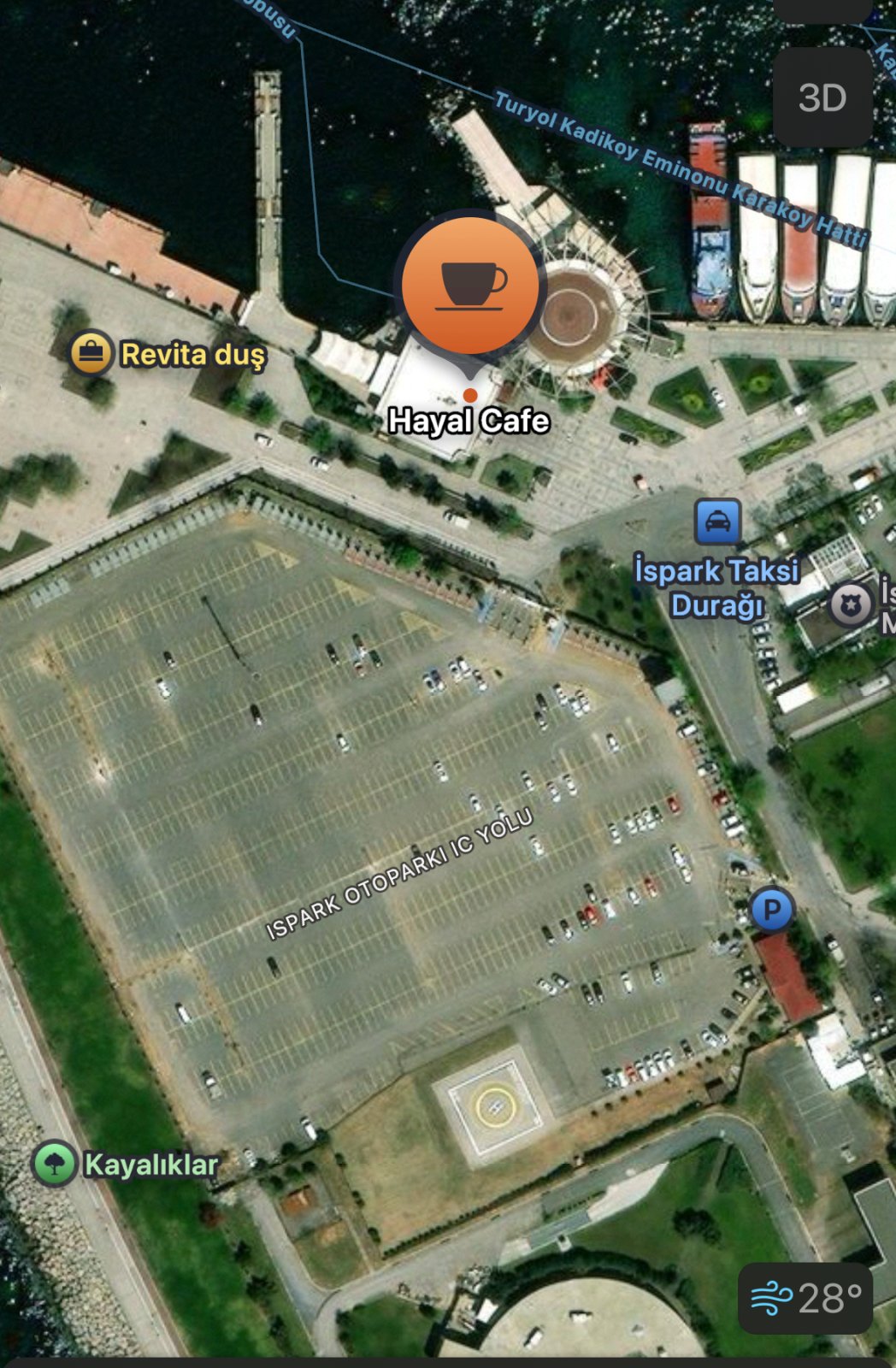Open the 28° weather widget

pyautogui.click(x=805, y=1298)
